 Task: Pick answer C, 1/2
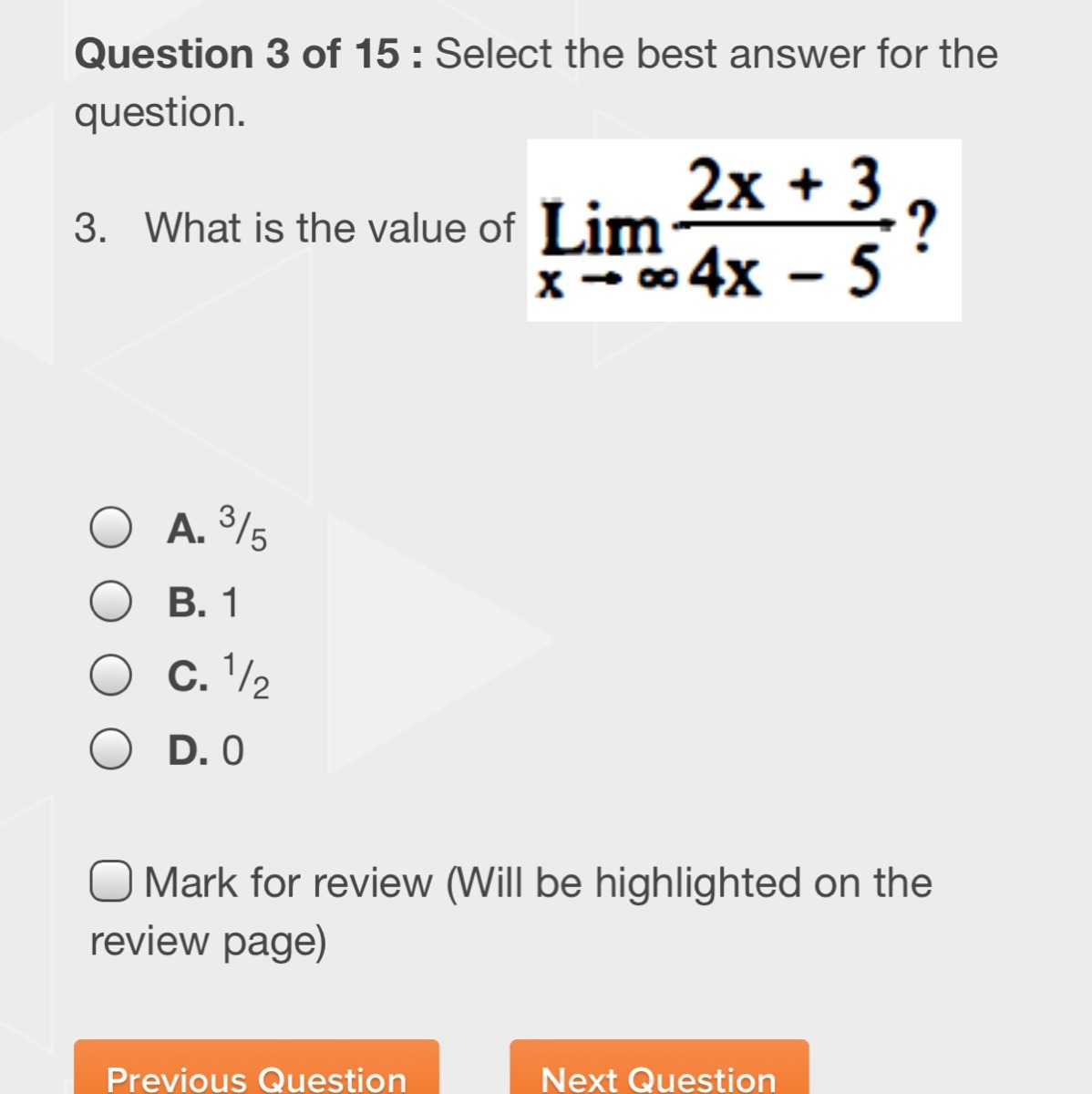point(110,676)
